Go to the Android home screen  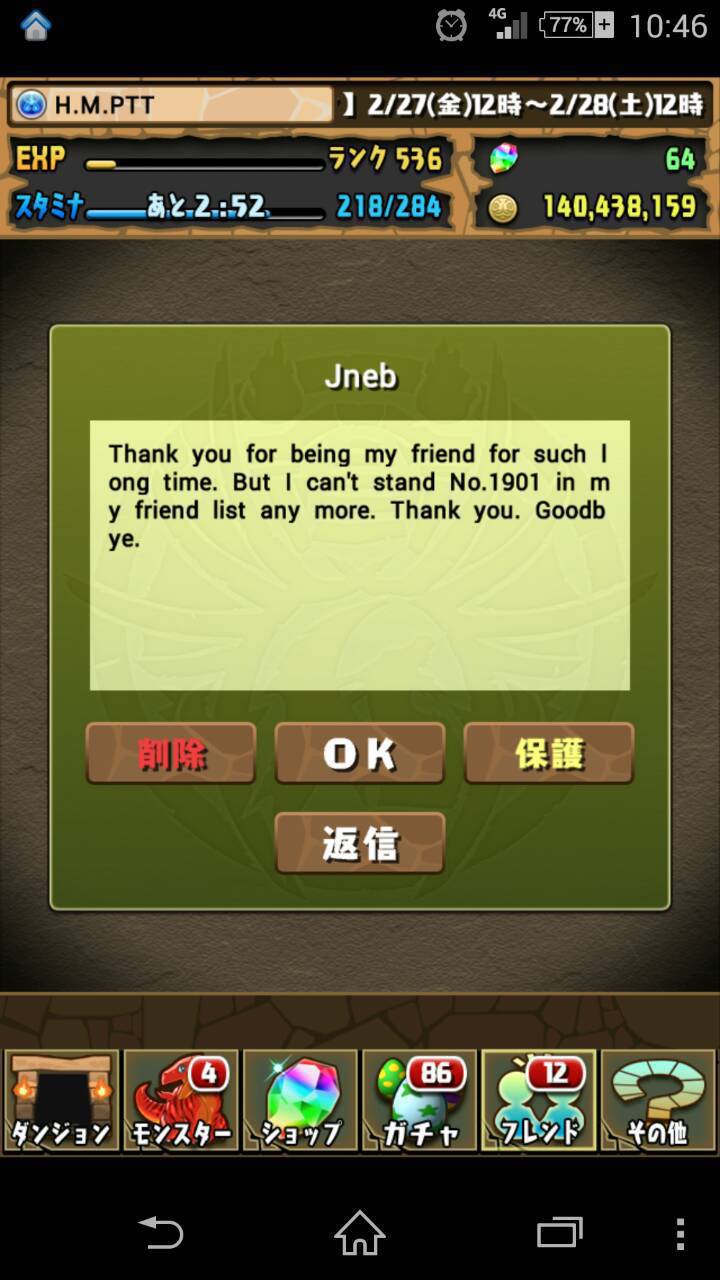click(360, 1232)
